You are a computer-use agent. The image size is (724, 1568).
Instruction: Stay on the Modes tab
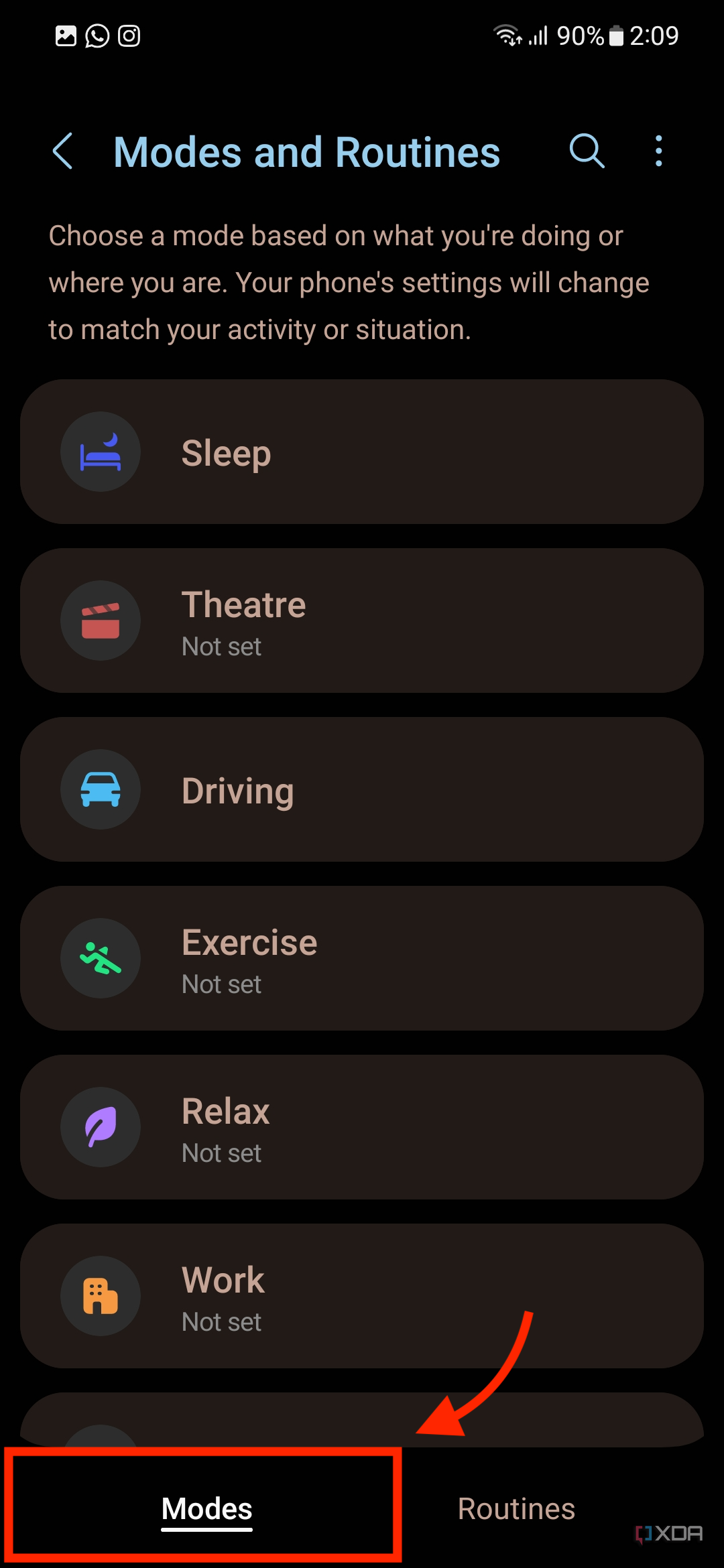[x=206, y=1508]
